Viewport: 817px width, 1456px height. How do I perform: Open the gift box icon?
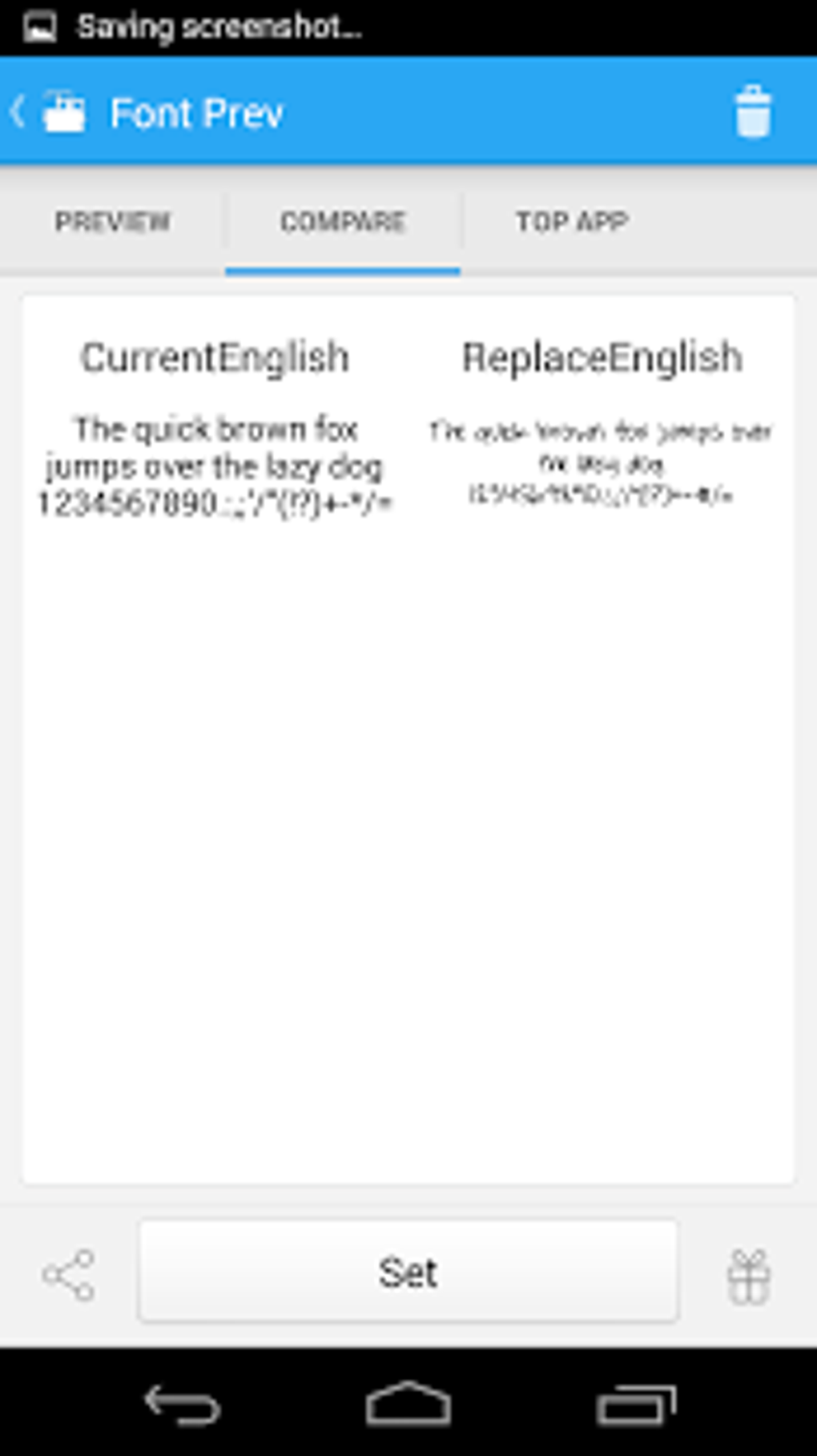[x=749, y=1276]
